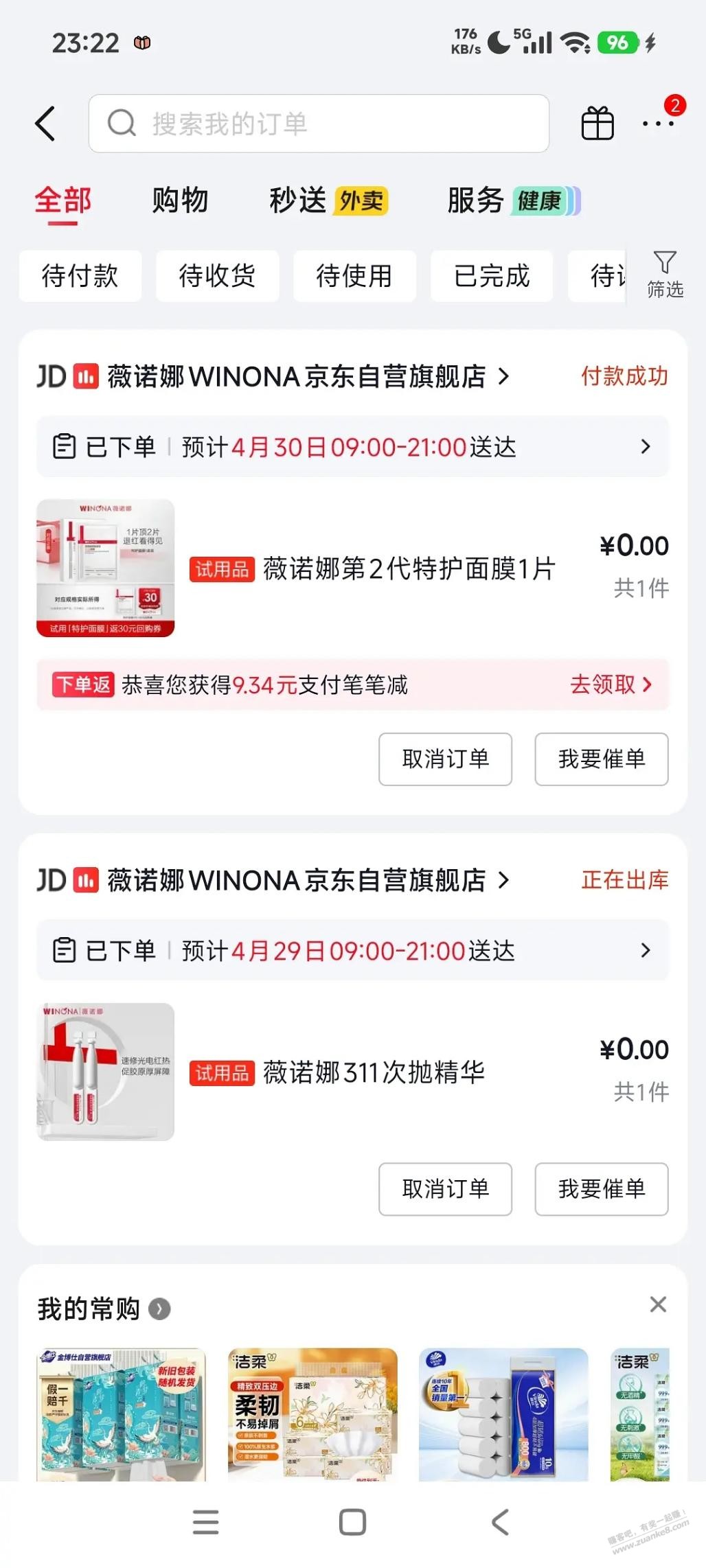Open the 筛选 filter options

665,275
